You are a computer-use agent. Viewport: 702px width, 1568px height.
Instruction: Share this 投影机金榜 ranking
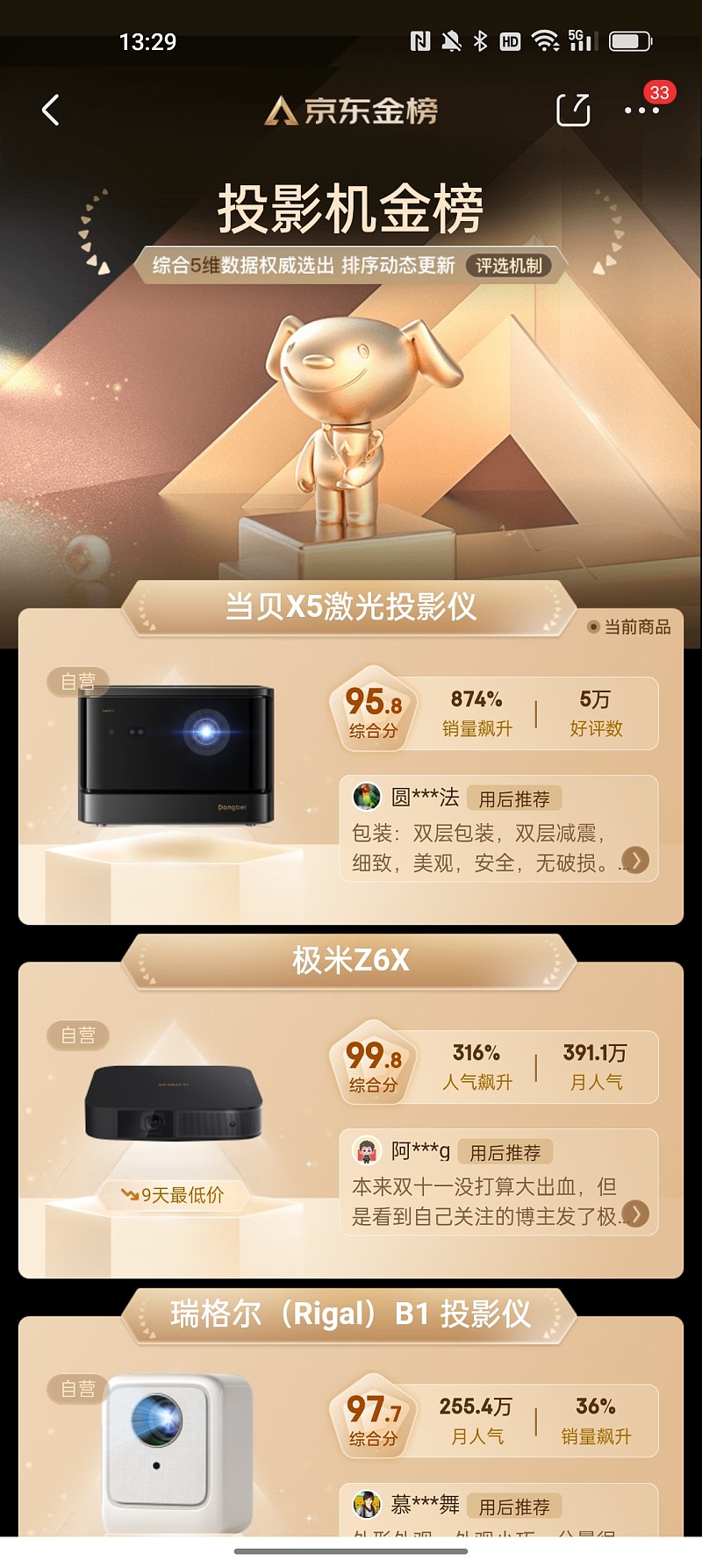click(573, 111)
